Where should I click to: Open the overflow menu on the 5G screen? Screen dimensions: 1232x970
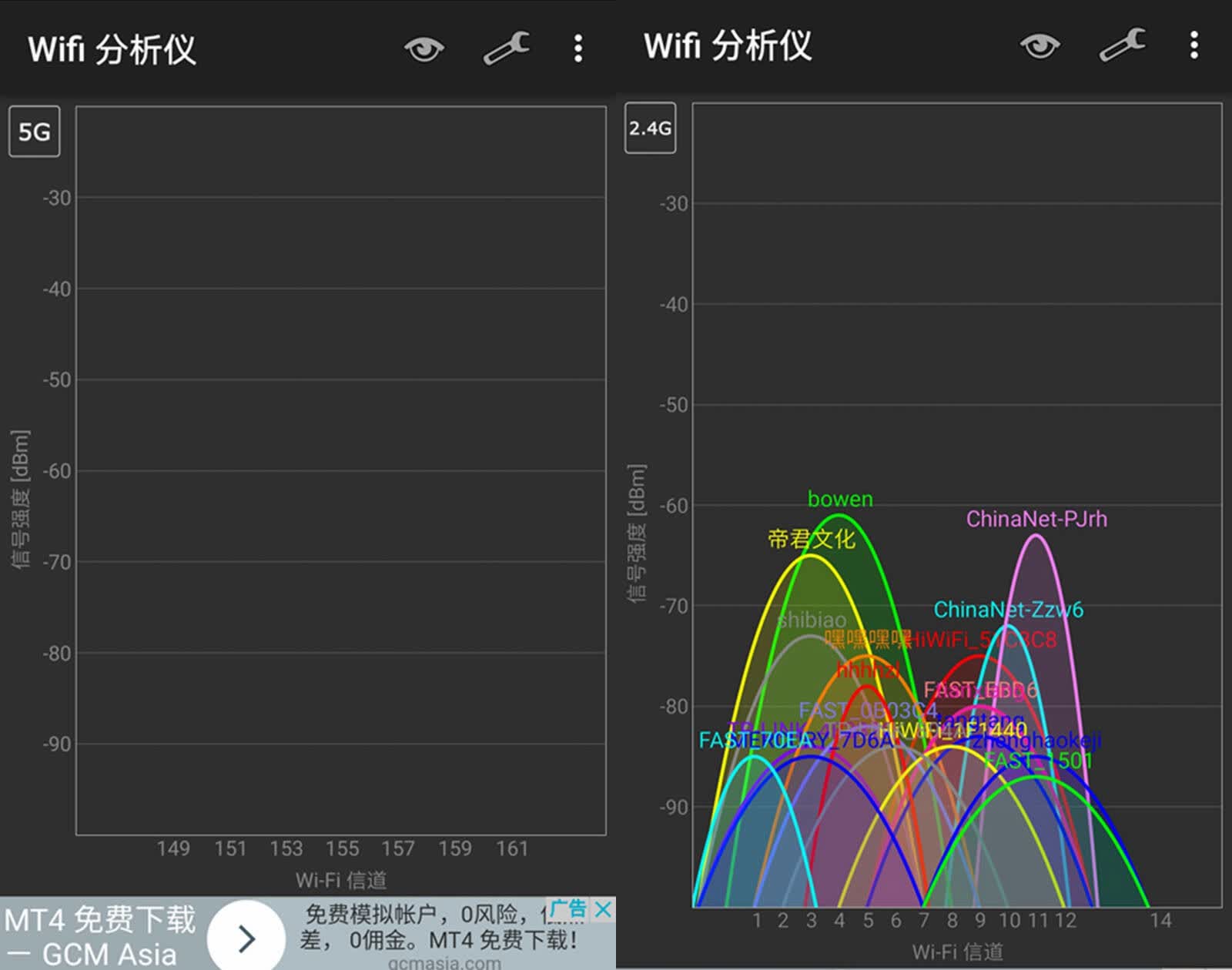578,48
